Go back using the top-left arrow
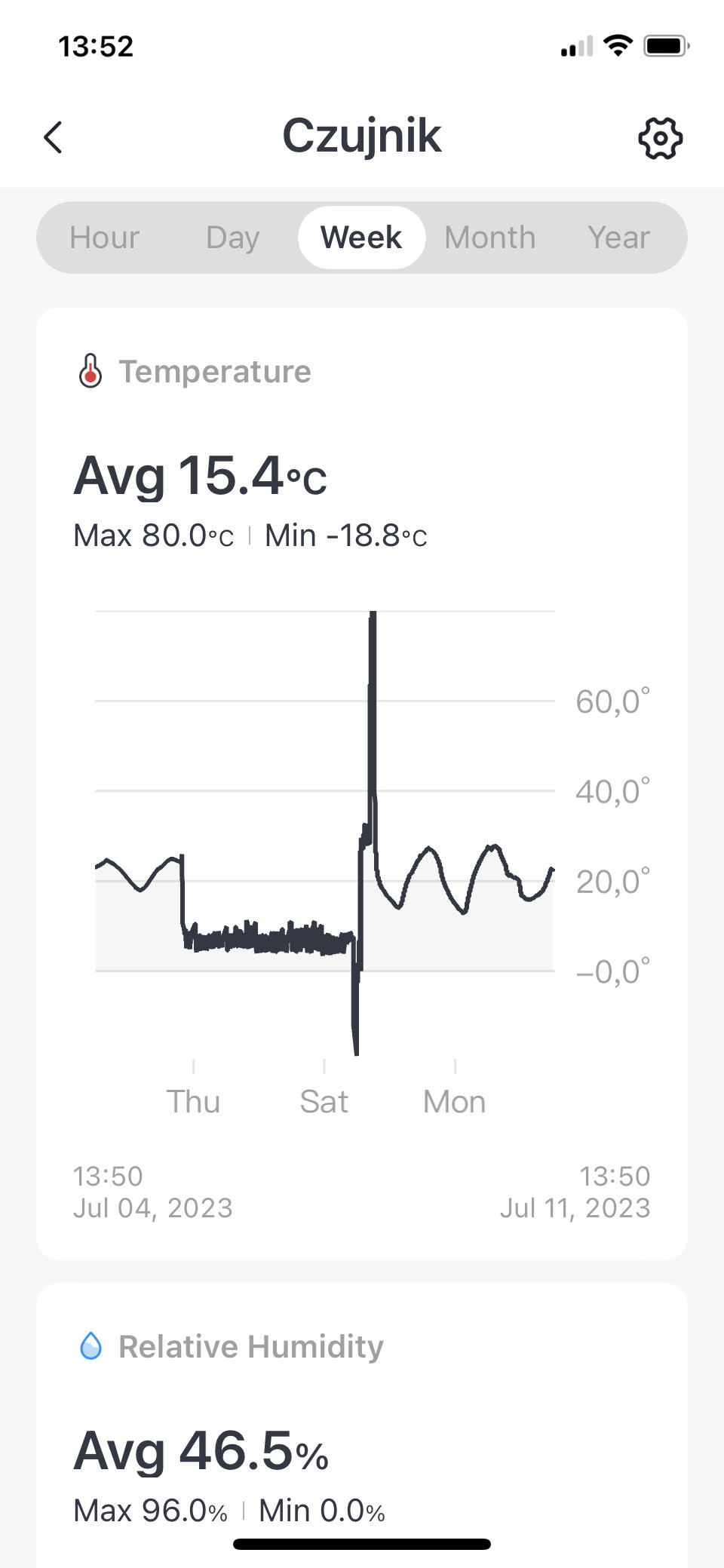The width and height of the screenshot is (724, 1568). 53,137
